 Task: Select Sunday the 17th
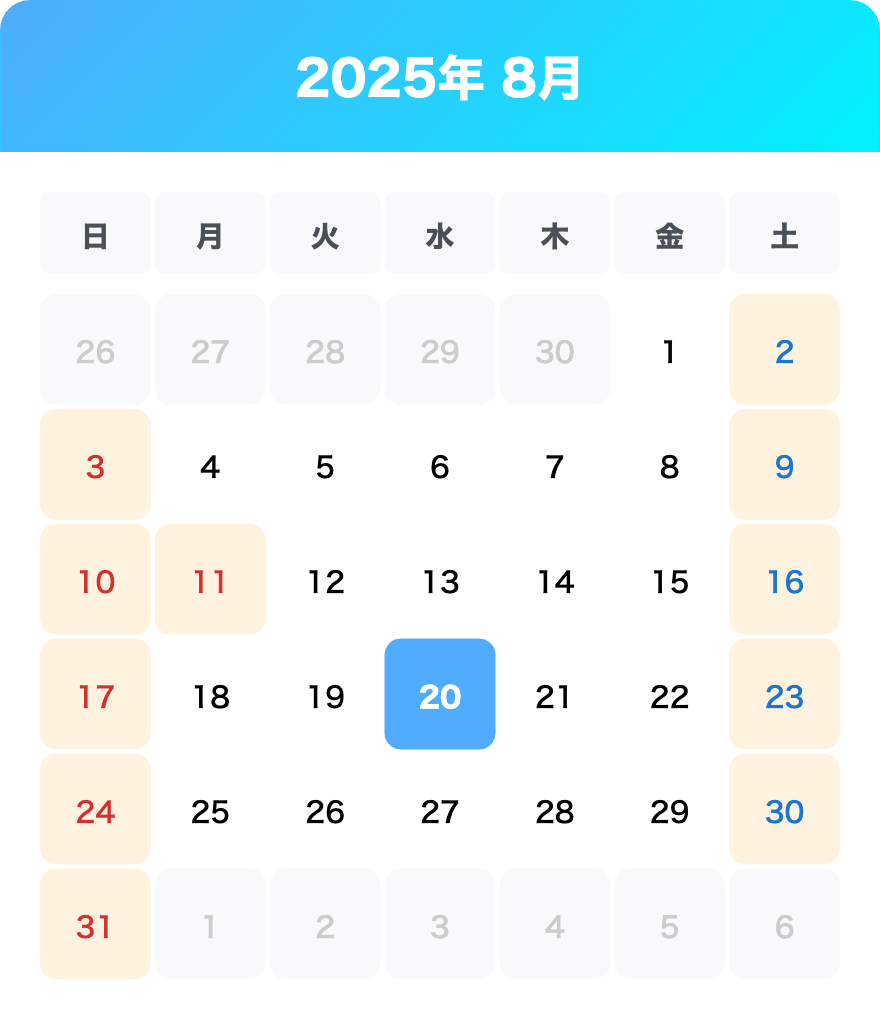pos(95,694)
